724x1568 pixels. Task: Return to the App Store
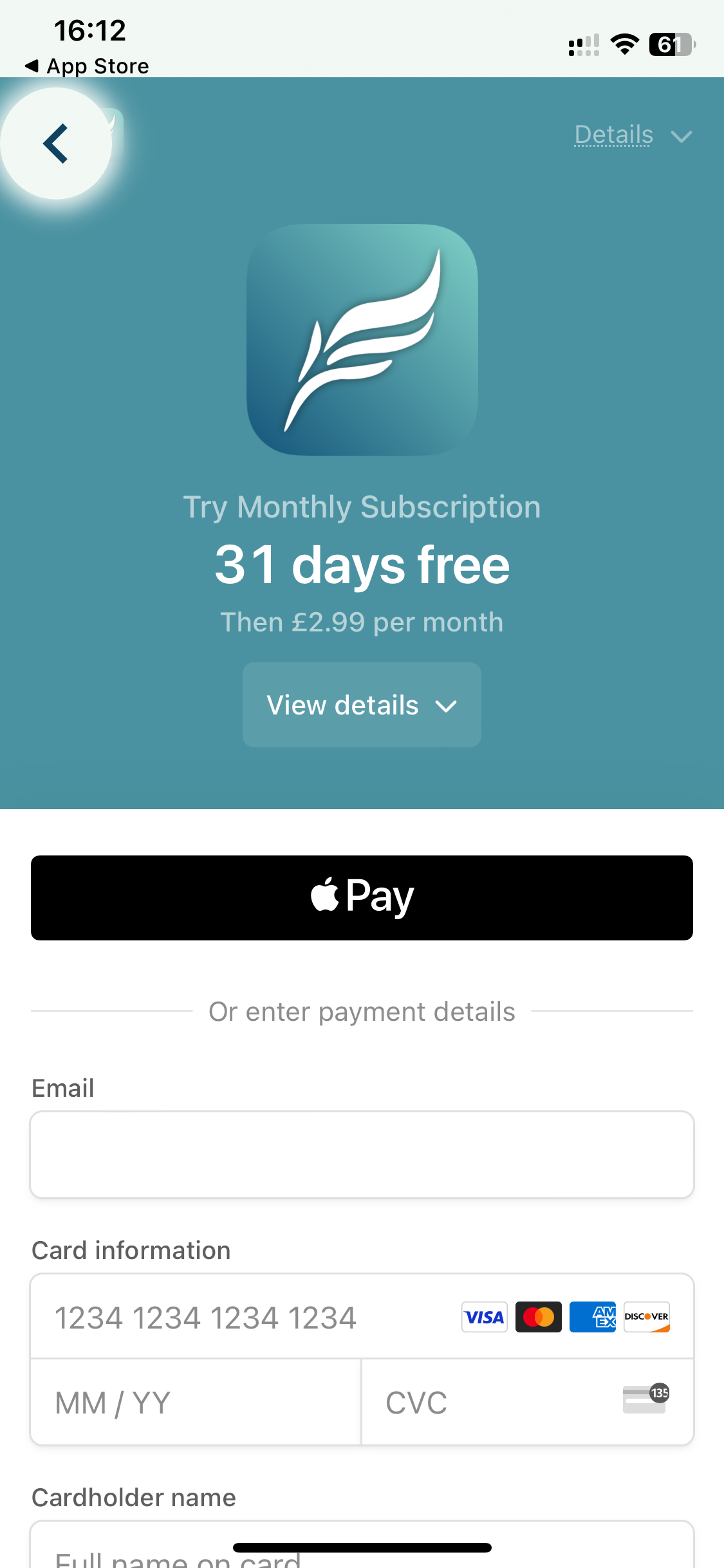(x=87, y=66)
